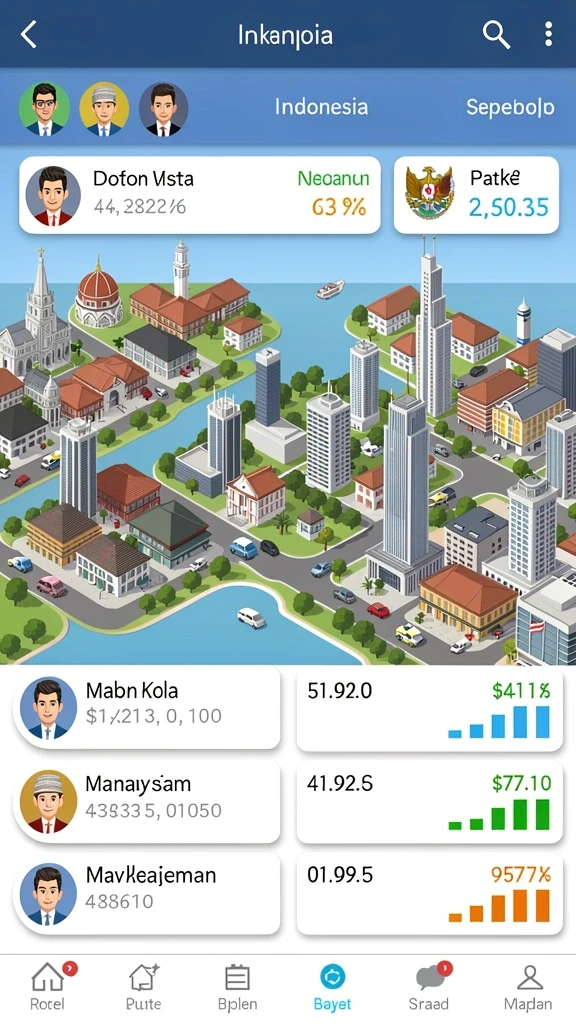Go to the Rocel home tab

(x=48, y=987)
